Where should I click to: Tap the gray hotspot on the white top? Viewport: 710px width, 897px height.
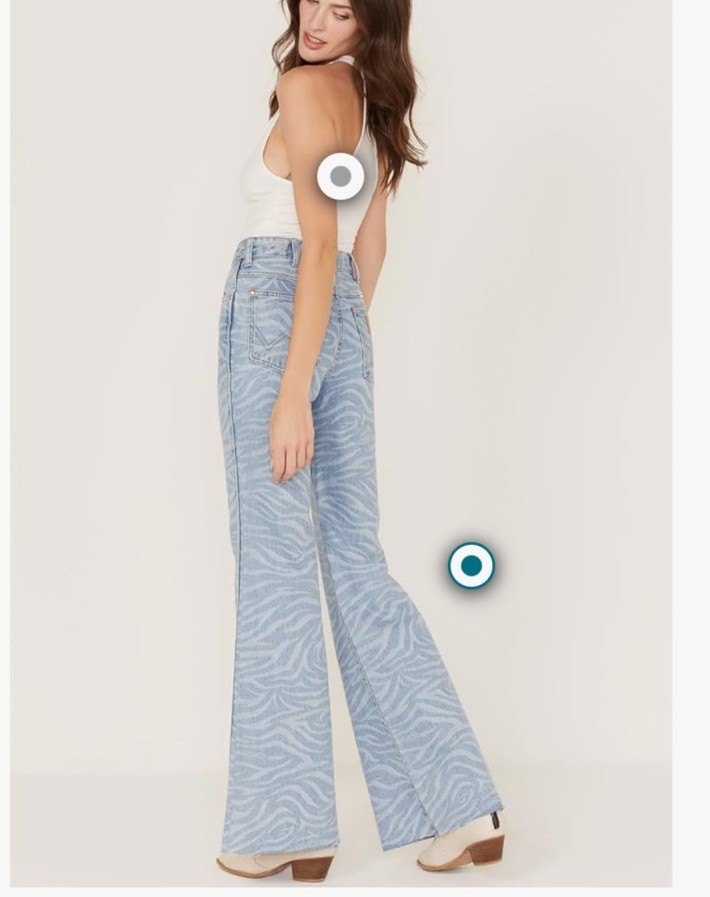tap(340, 177)
